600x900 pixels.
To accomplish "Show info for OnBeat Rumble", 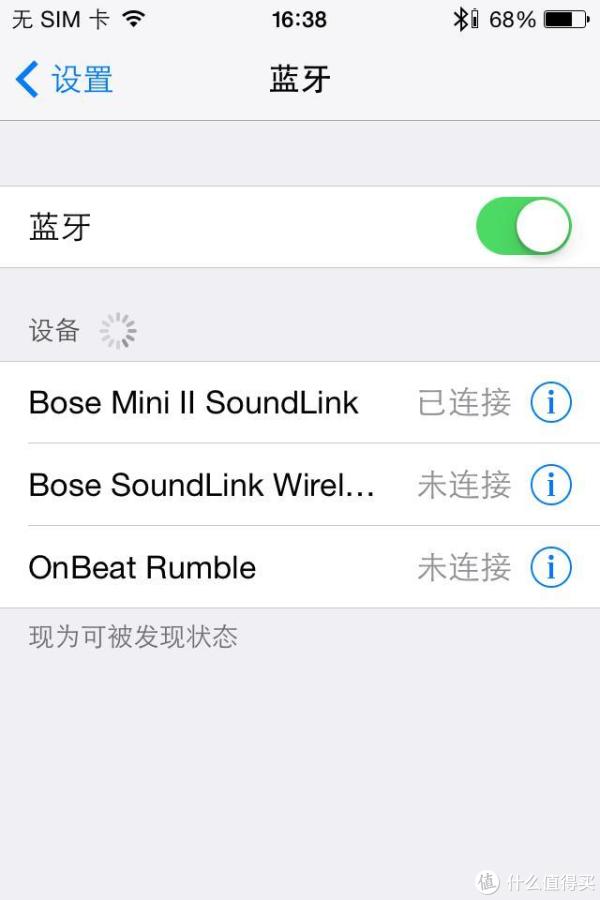I will tap(550, 568).
